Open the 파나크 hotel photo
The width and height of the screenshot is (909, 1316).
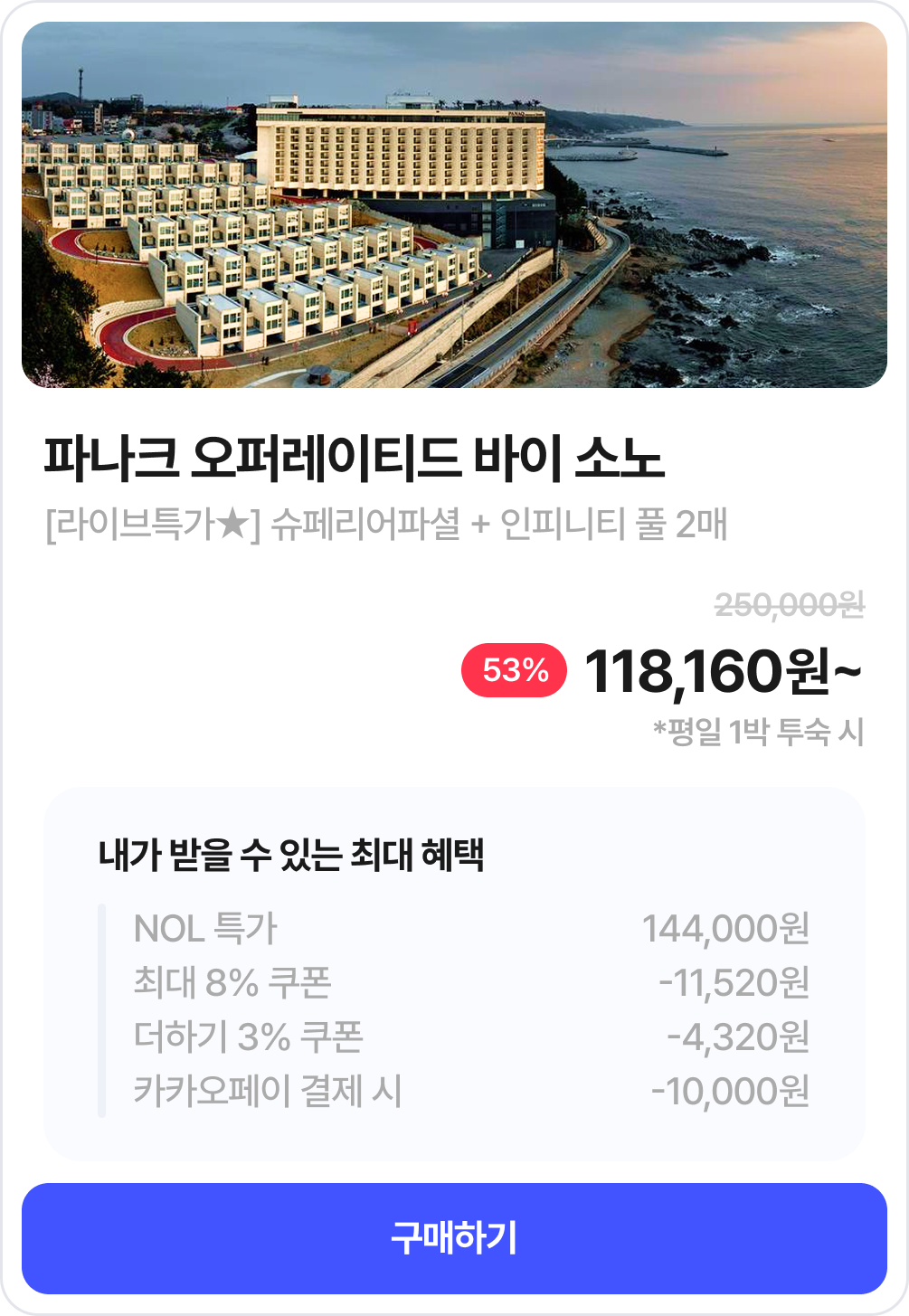click(454, 205)
